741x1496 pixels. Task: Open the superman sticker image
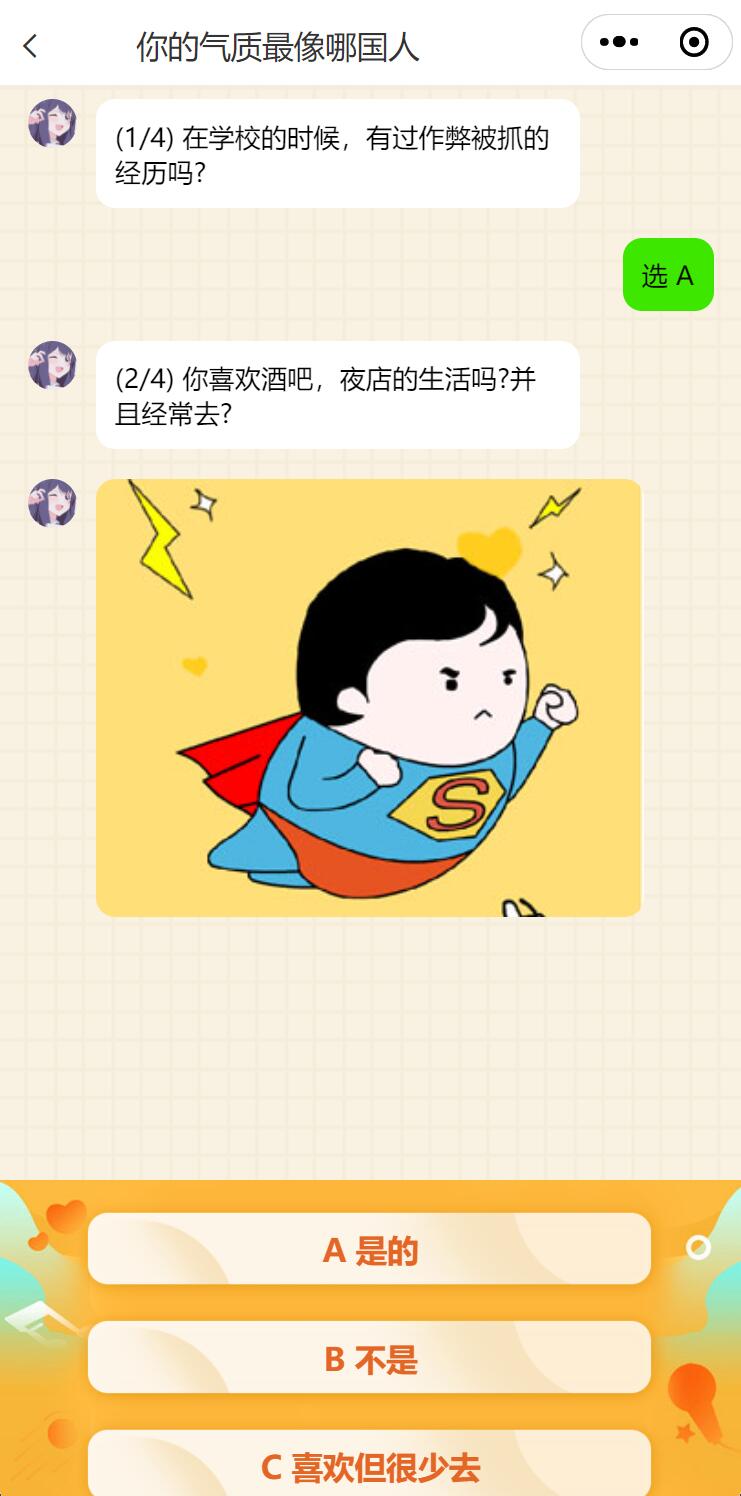click(x=370, y=697)
